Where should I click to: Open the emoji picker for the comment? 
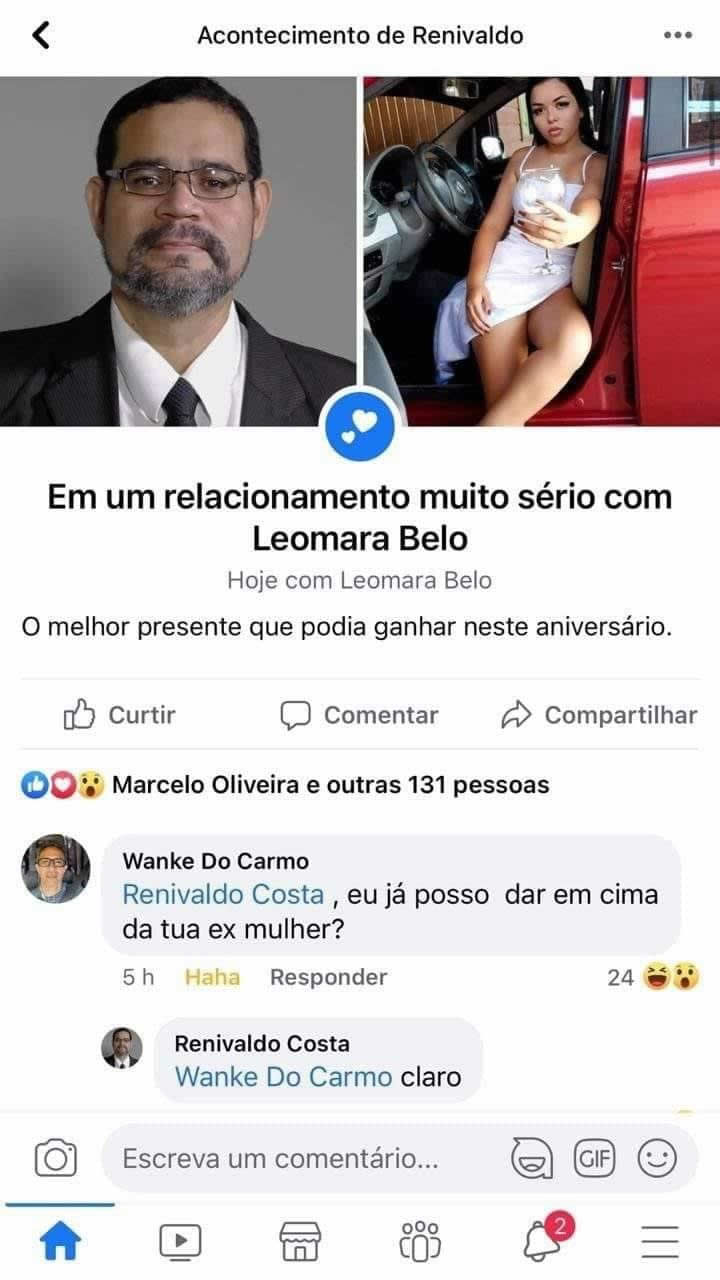pyautogui.click(x=657, y=1159)
